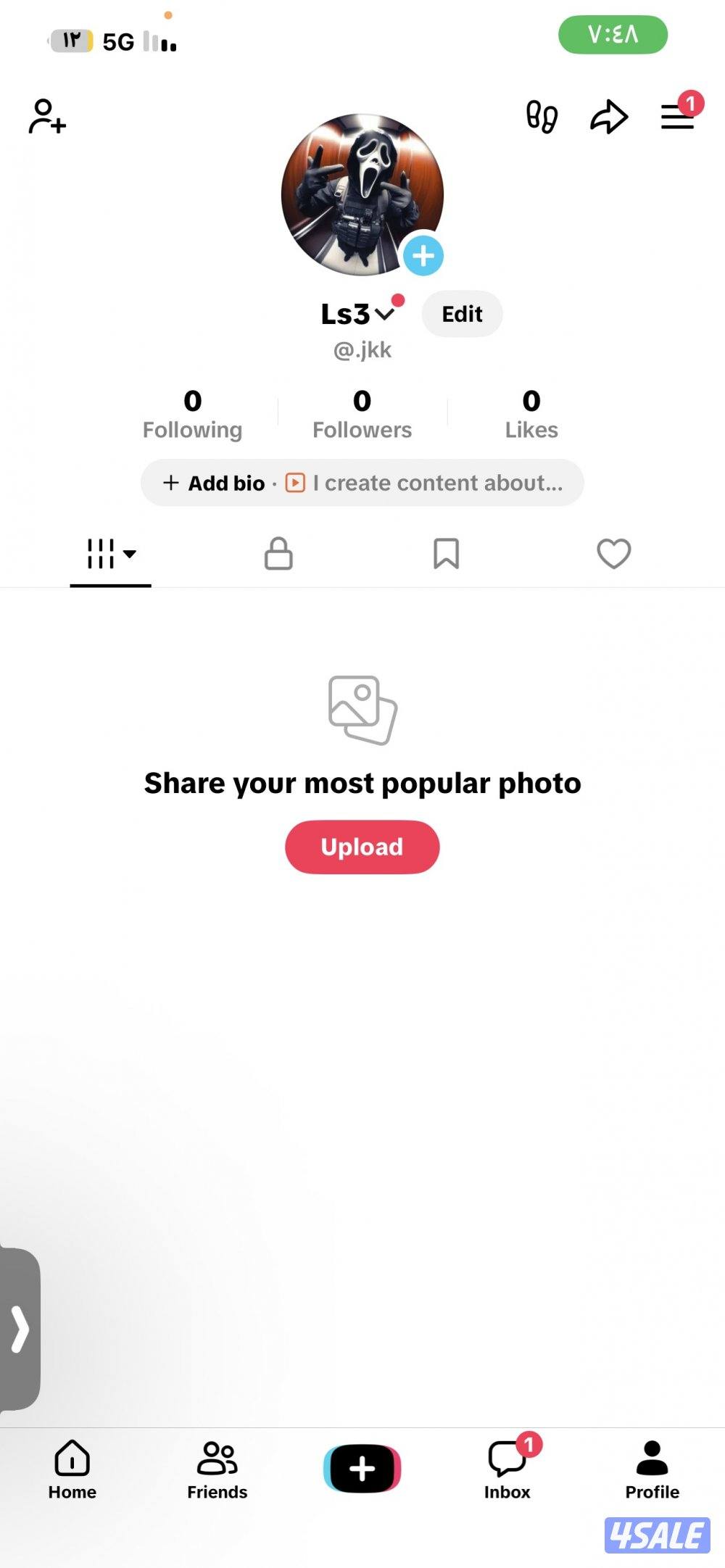This screenshot has height=1568, width=725.
Task: Switch to the liked videos heart tab
Action: (613, 554)
